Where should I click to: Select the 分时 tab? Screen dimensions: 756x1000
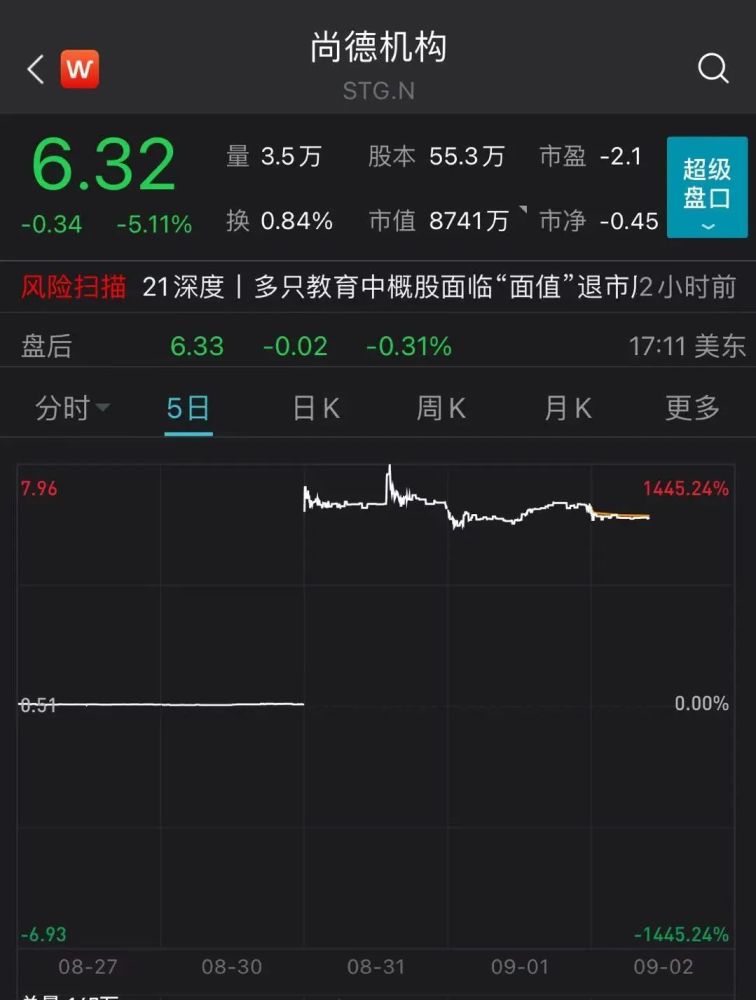pos(62,408)
